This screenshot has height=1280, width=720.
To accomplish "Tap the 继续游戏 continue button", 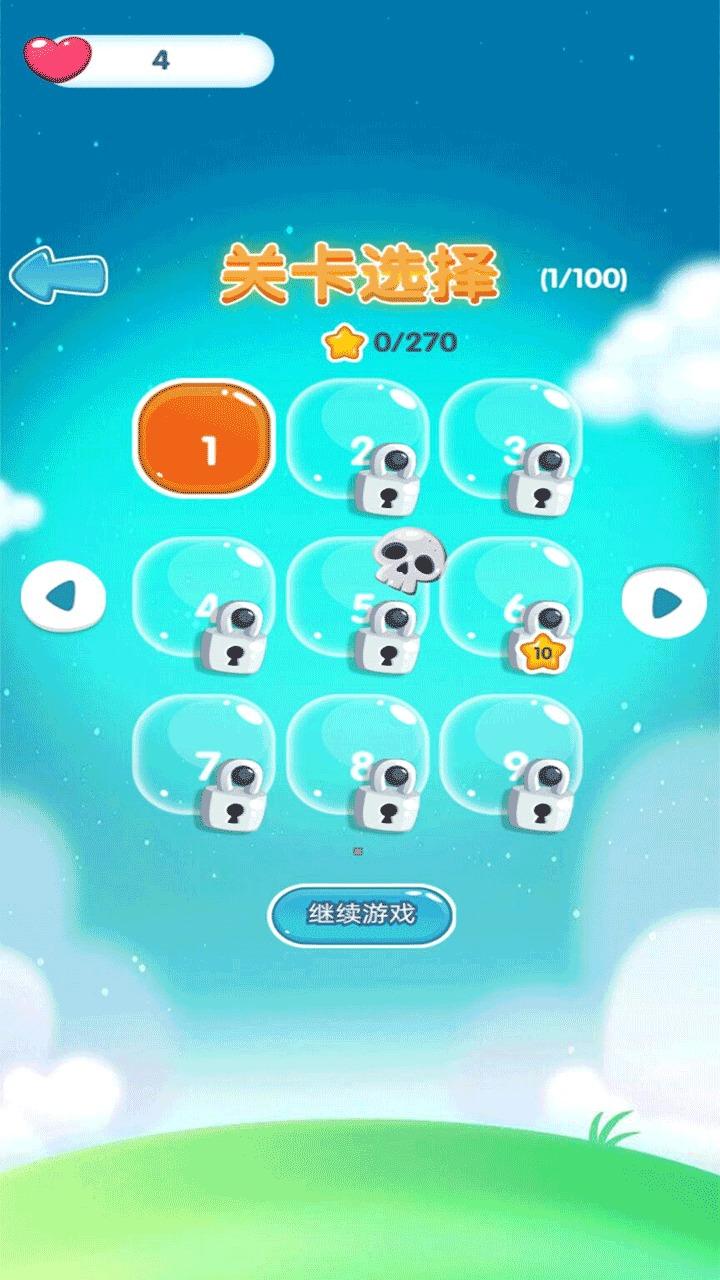I will [x=361, y=914].
